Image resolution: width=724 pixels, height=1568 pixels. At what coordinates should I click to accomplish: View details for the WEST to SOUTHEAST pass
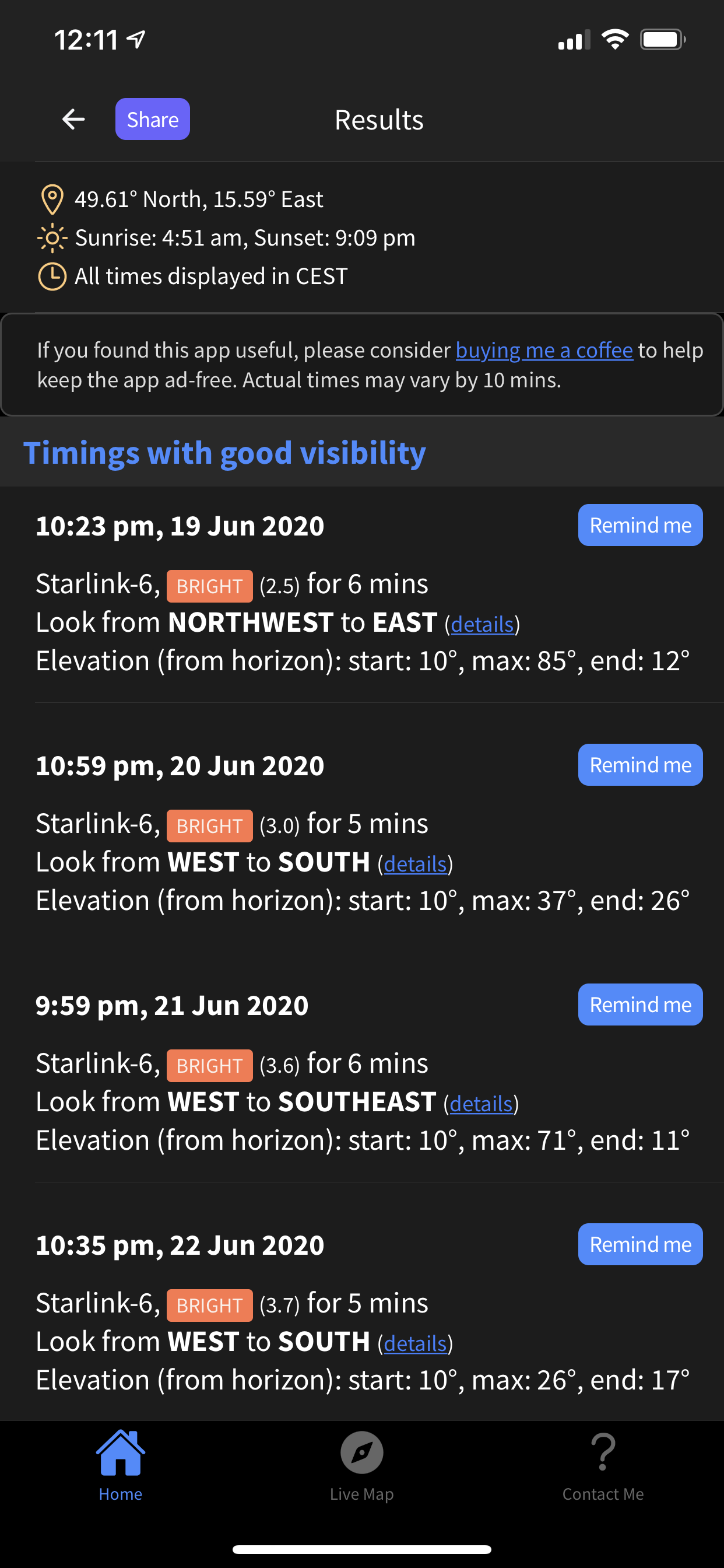pyautogui.click(x=481, y=1104)
